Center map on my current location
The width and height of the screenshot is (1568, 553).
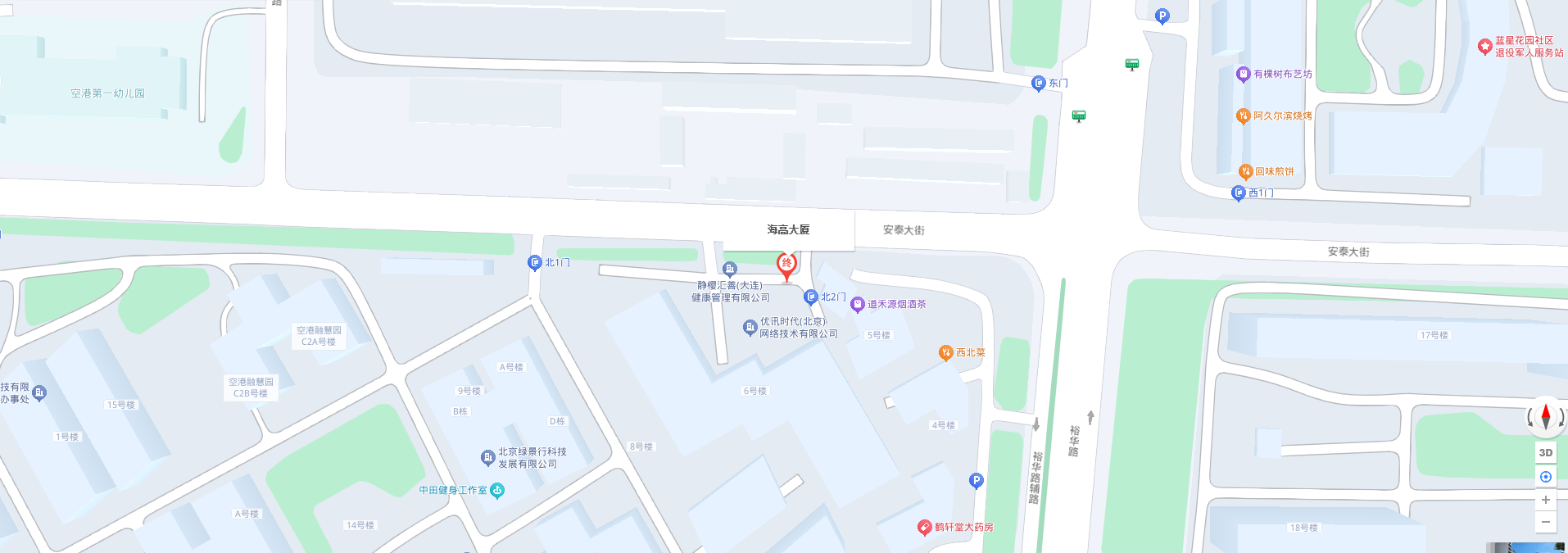(1545, 477)
